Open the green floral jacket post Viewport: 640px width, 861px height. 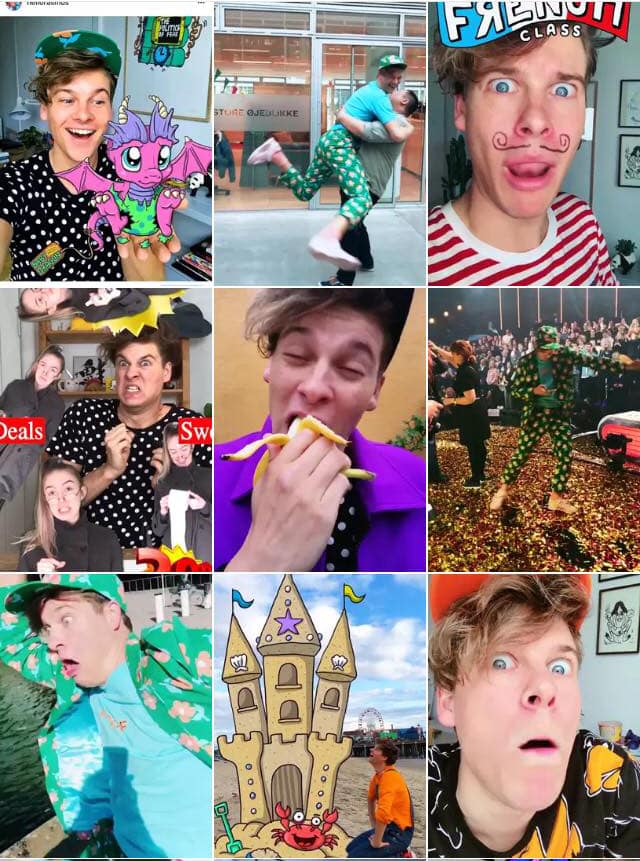[106, 715]
